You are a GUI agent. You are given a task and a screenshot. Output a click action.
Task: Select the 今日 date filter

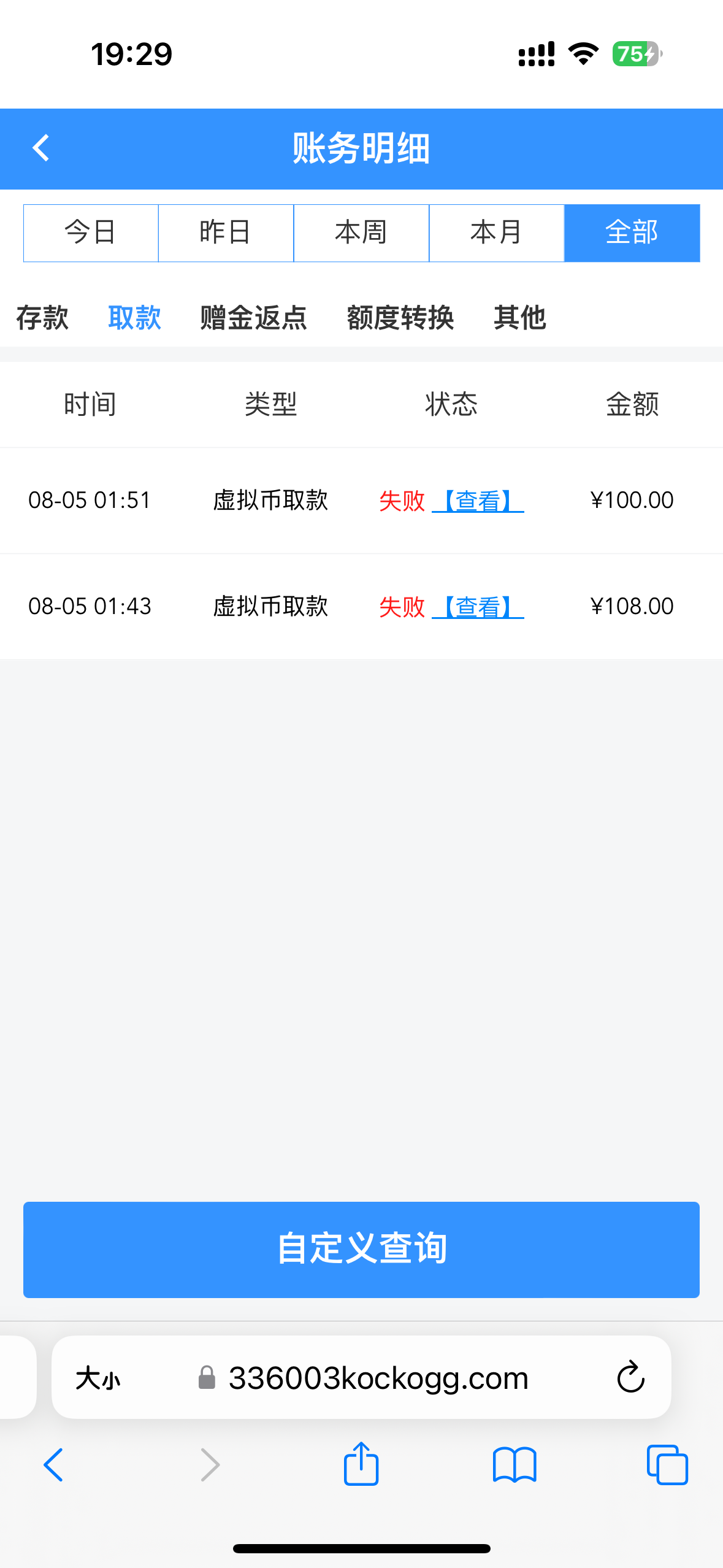pyautogui.click(x=91, y=233)
